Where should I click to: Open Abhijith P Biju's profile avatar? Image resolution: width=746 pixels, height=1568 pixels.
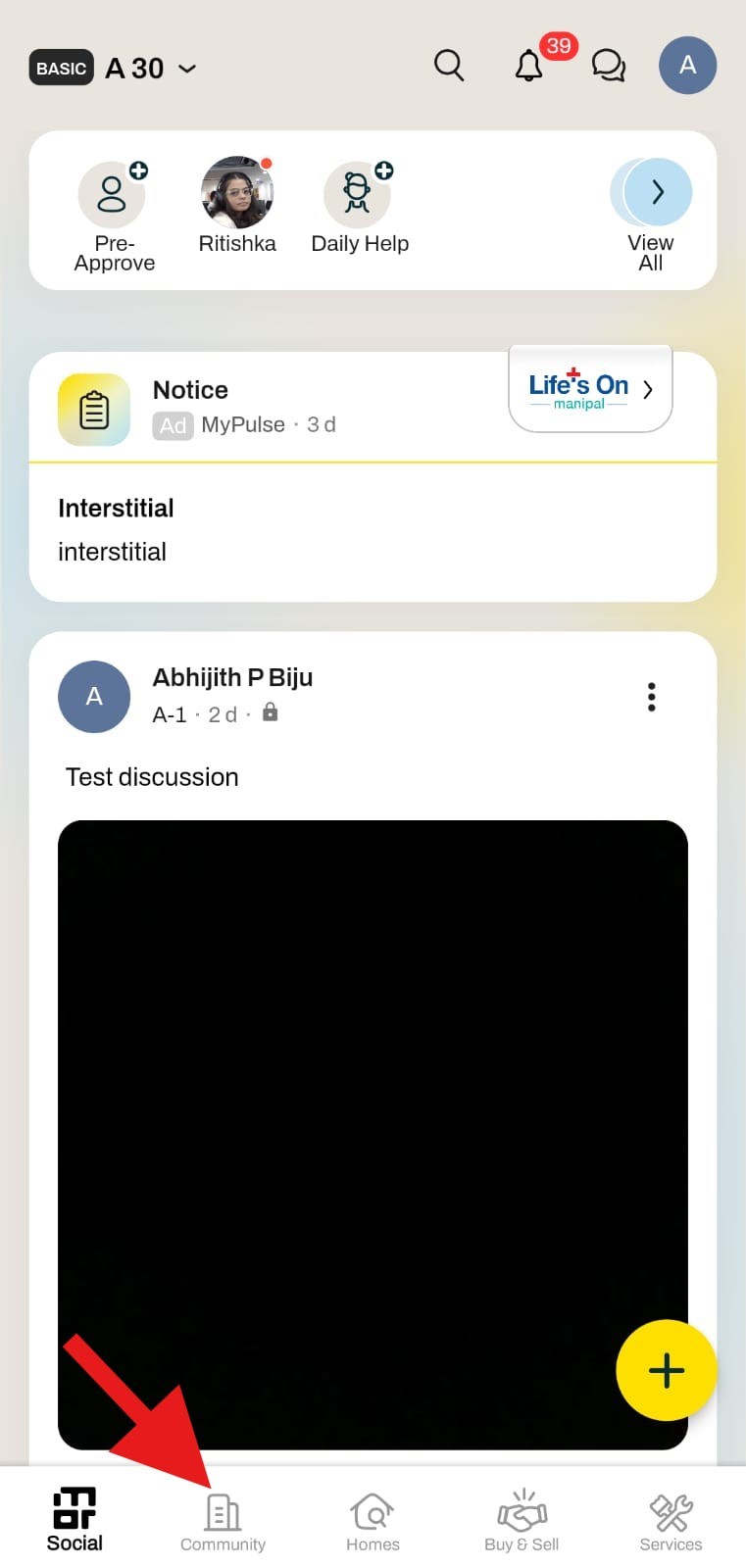tap(94, 697)
